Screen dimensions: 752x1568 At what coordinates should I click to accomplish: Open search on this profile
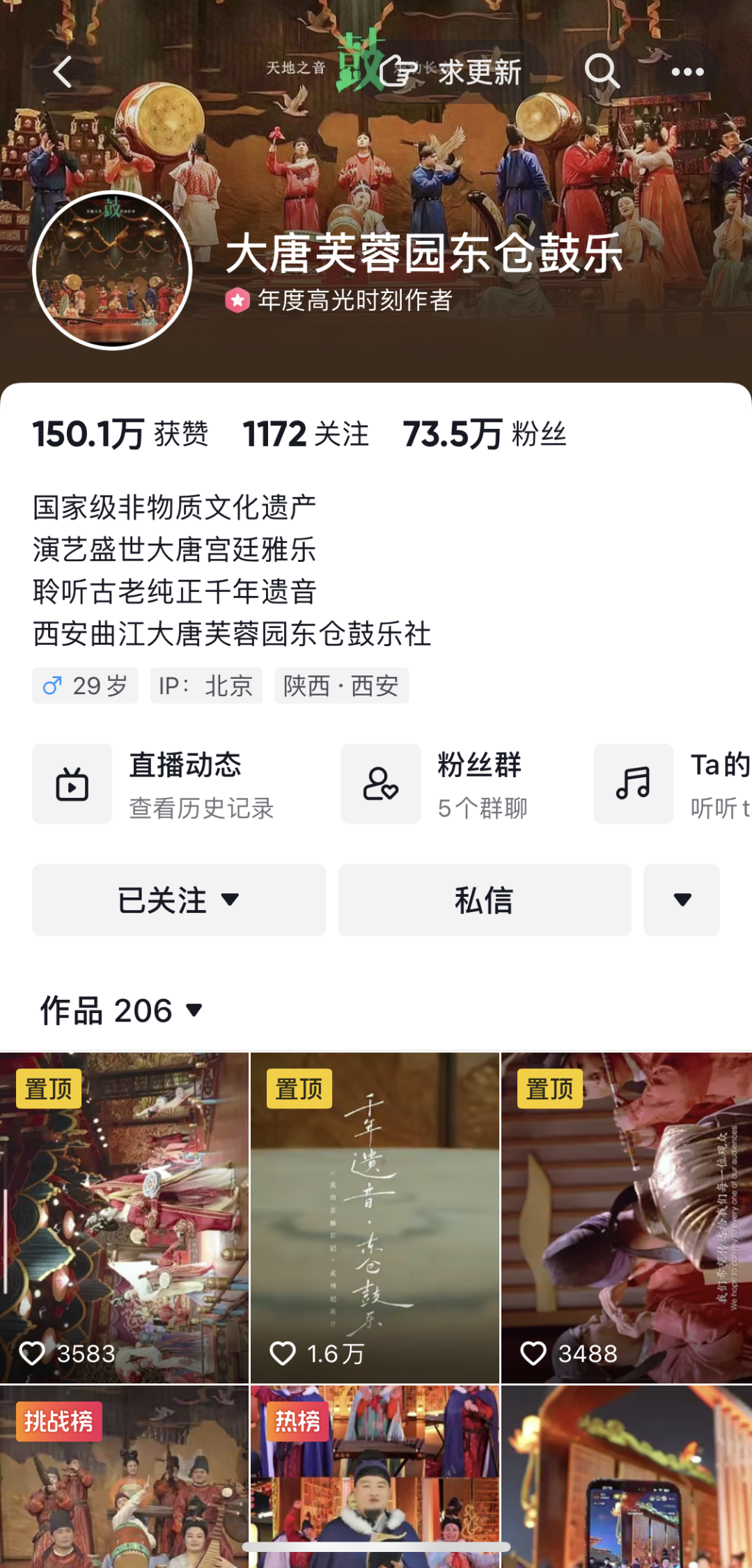click(602, 72)
